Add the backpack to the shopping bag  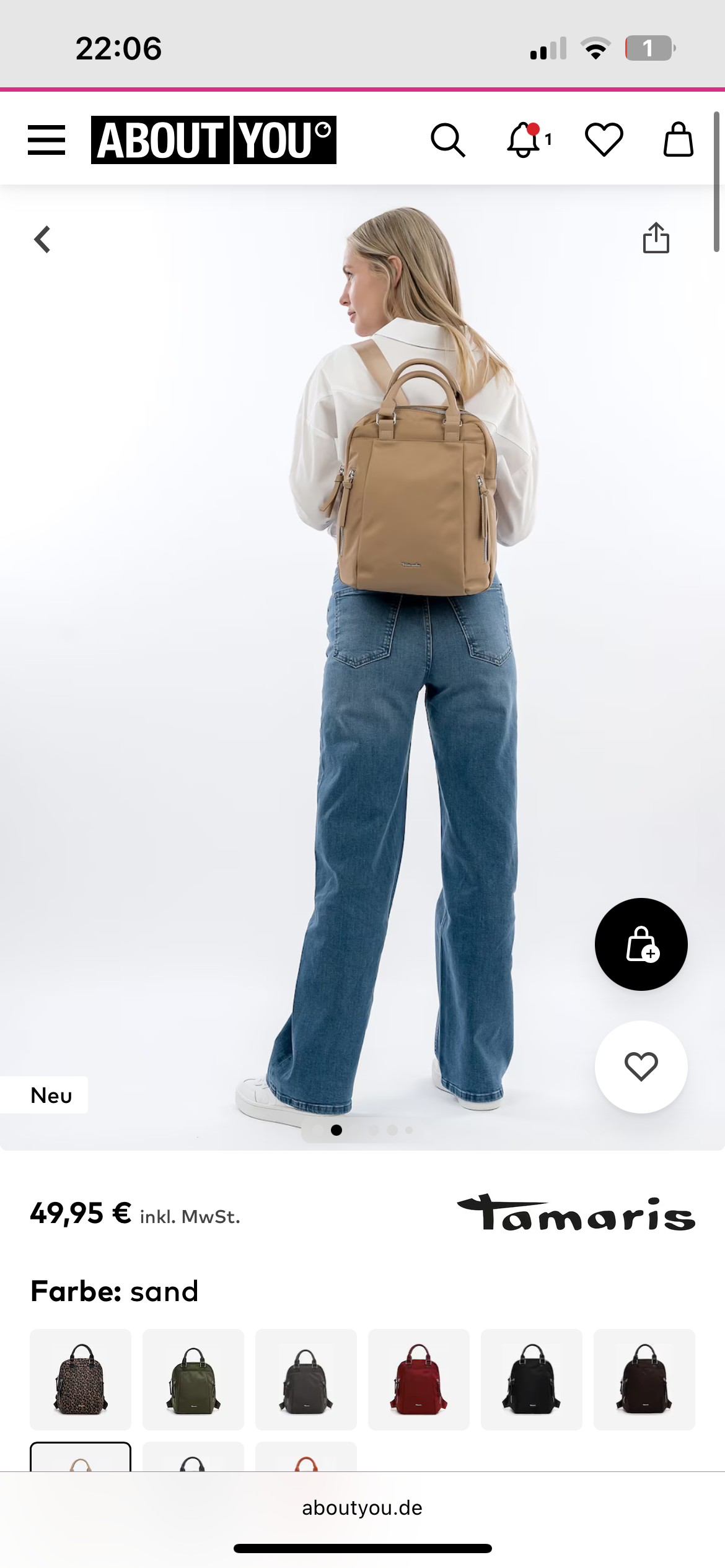(641, 944)
